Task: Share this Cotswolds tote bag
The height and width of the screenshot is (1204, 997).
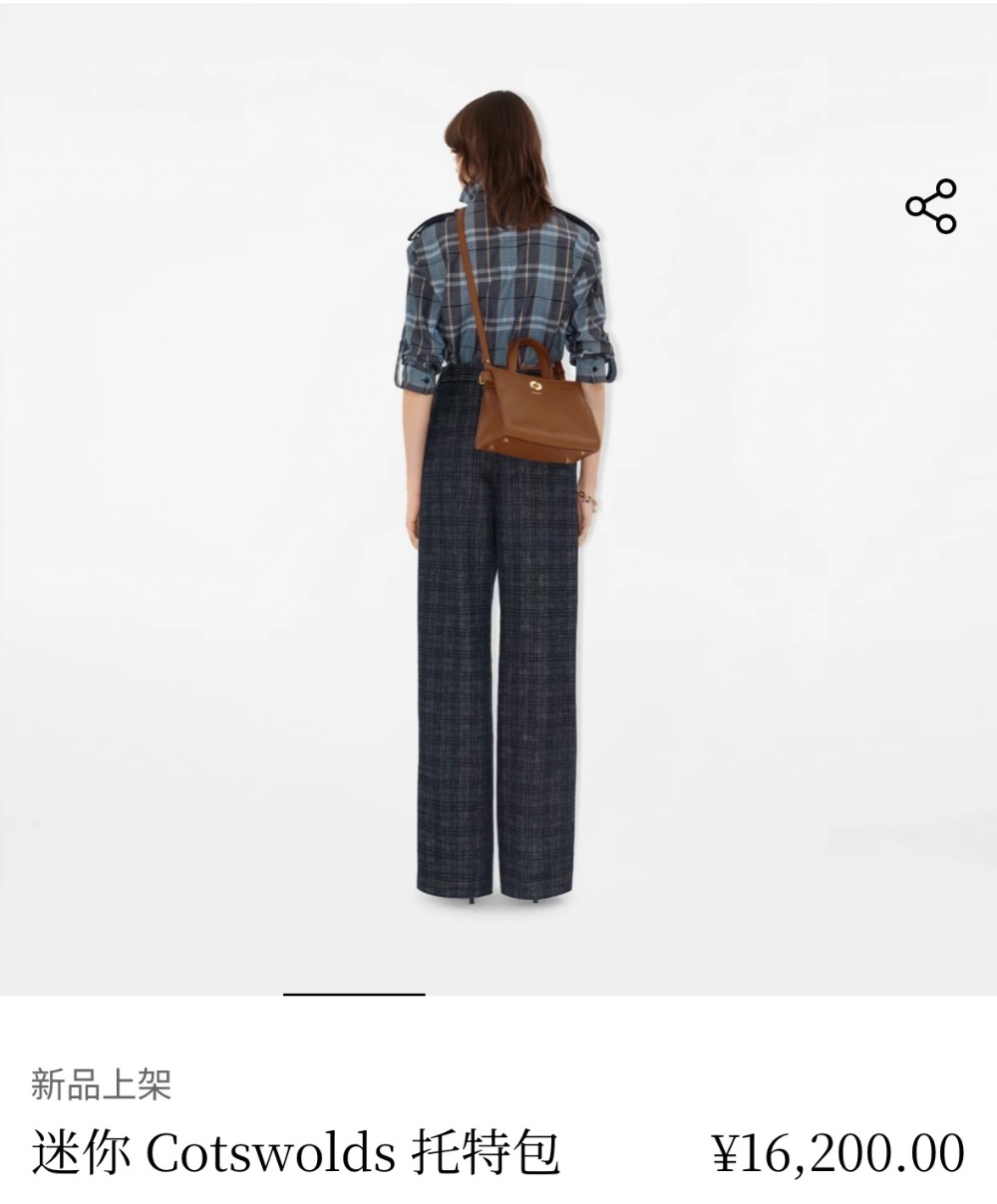Action: [x=930, y=207]
